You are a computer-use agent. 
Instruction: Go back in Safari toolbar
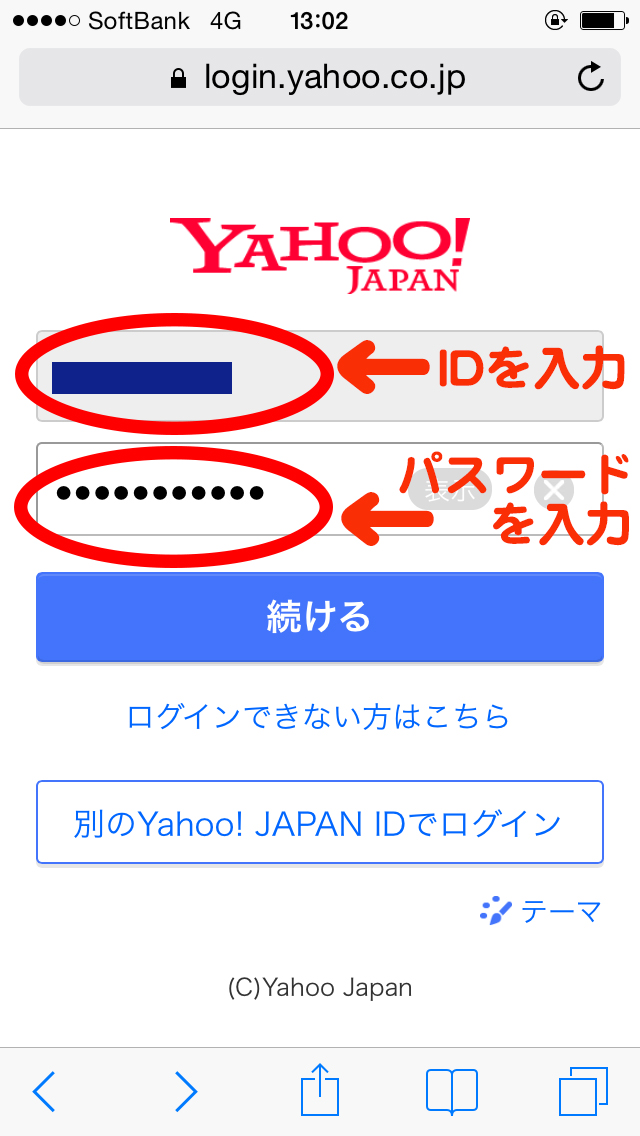45,1090
